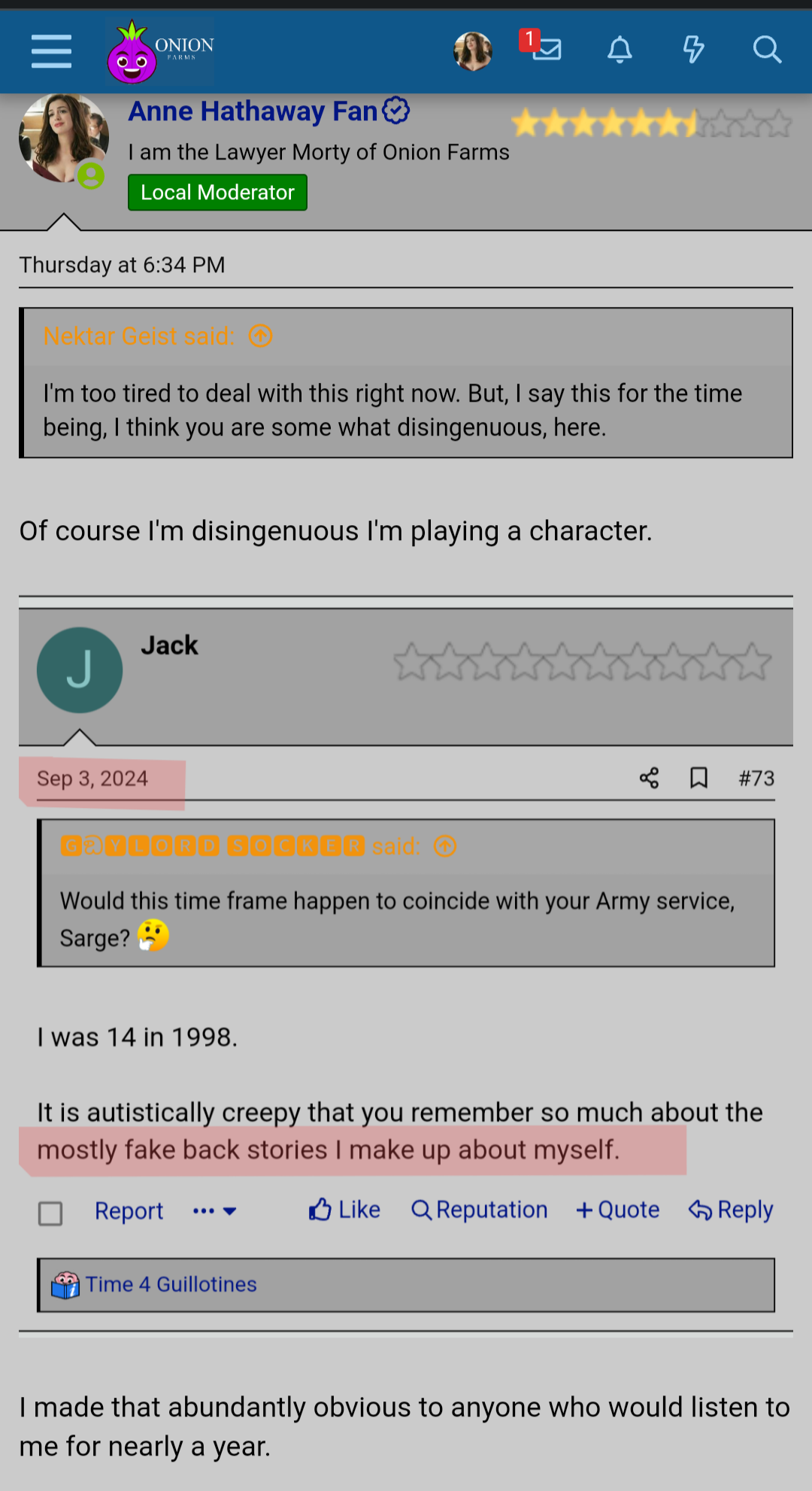Open the hamburger navigation menu
Viewport: 812px width, 1491px height.
click(x=51, y=51)
